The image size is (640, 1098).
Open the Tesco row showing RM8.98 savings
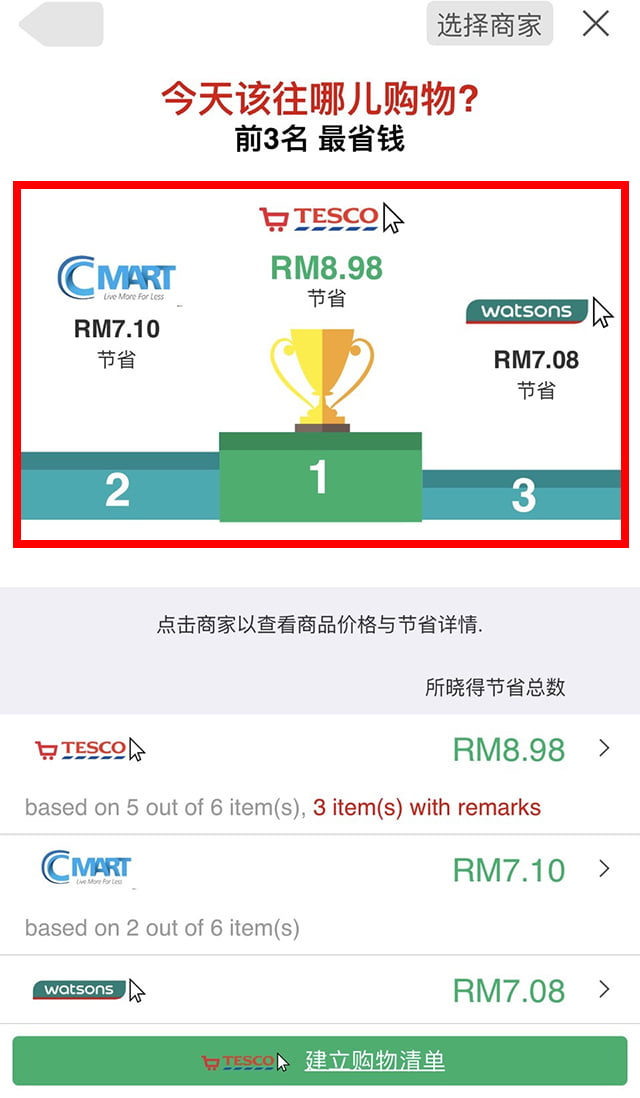(320, 772)
